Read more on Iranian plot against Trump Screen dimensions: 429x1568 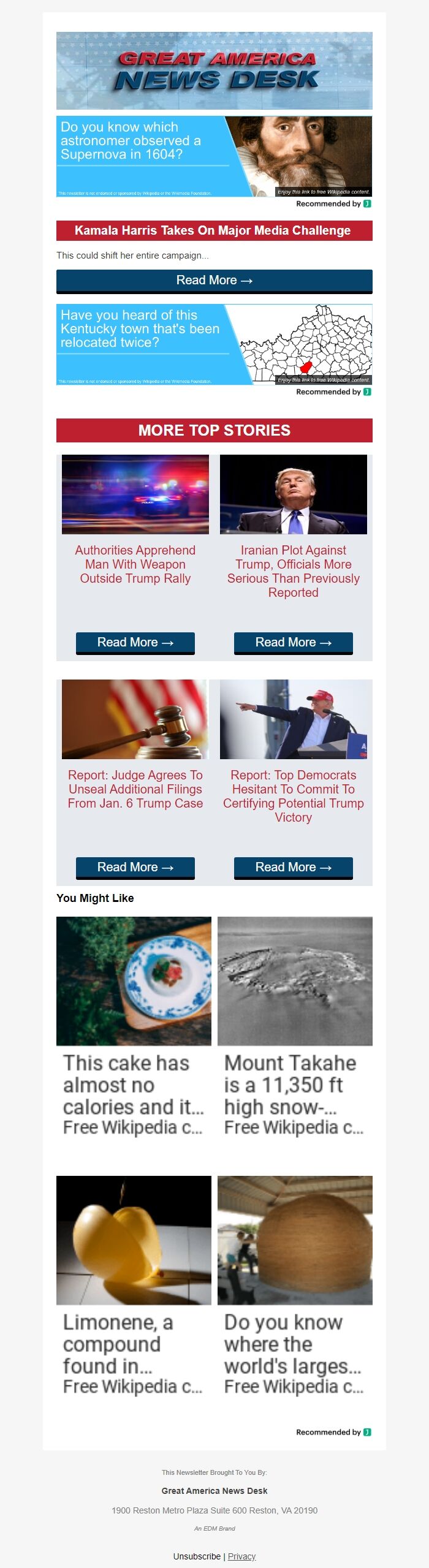[x=293, y=643]
